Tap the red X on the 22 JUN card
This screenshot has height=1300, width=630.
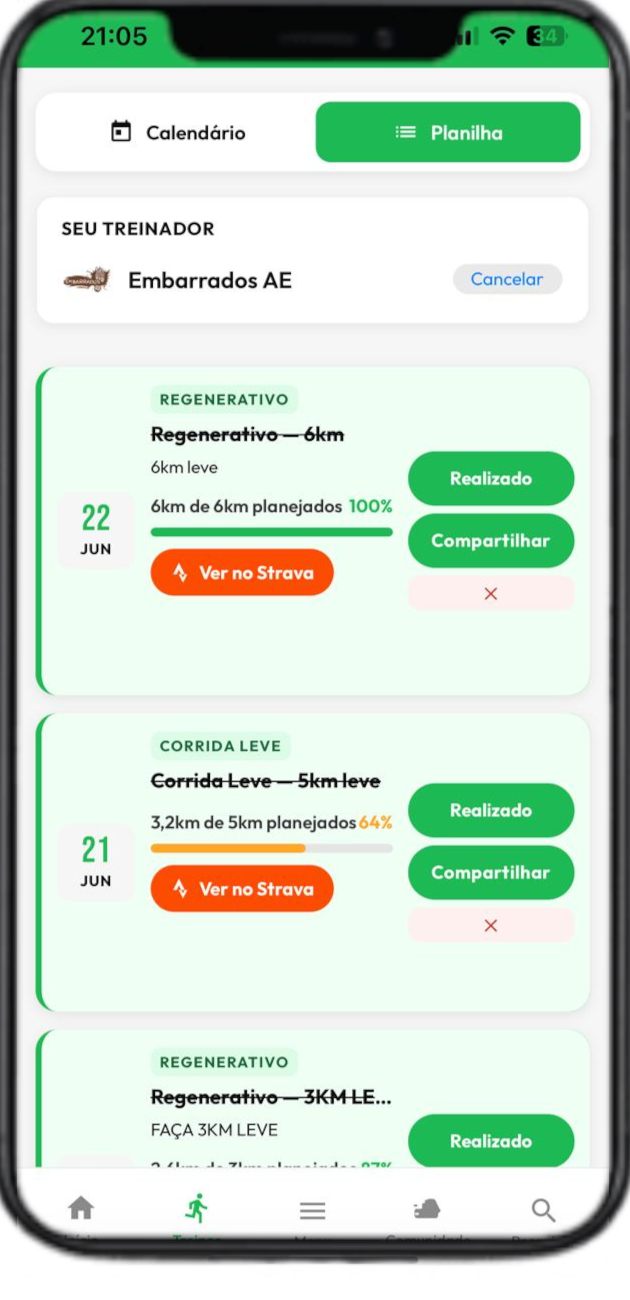coord(491,593)
